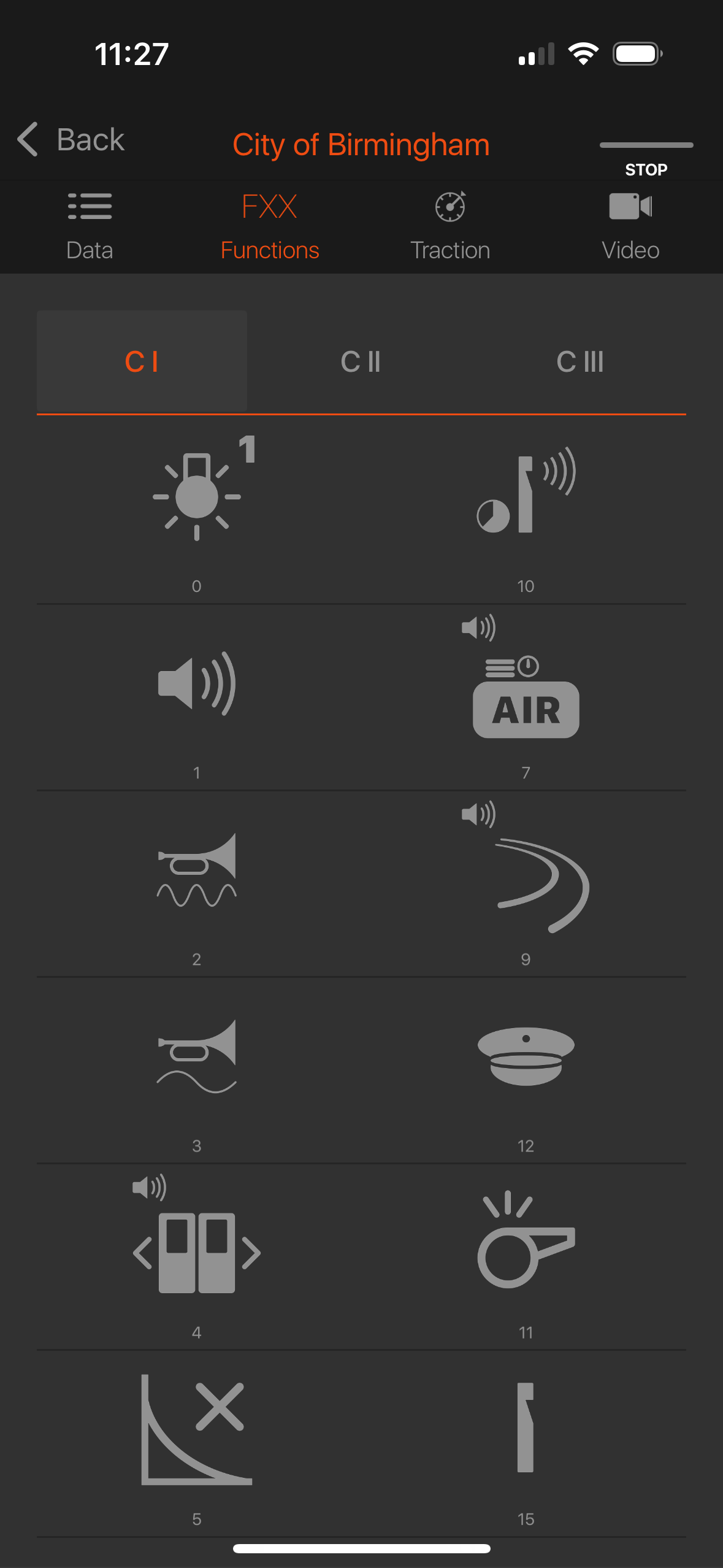Sound the single-tone horn function 3
This screenshot has width=723, height=1568.
pos(197,1057)
